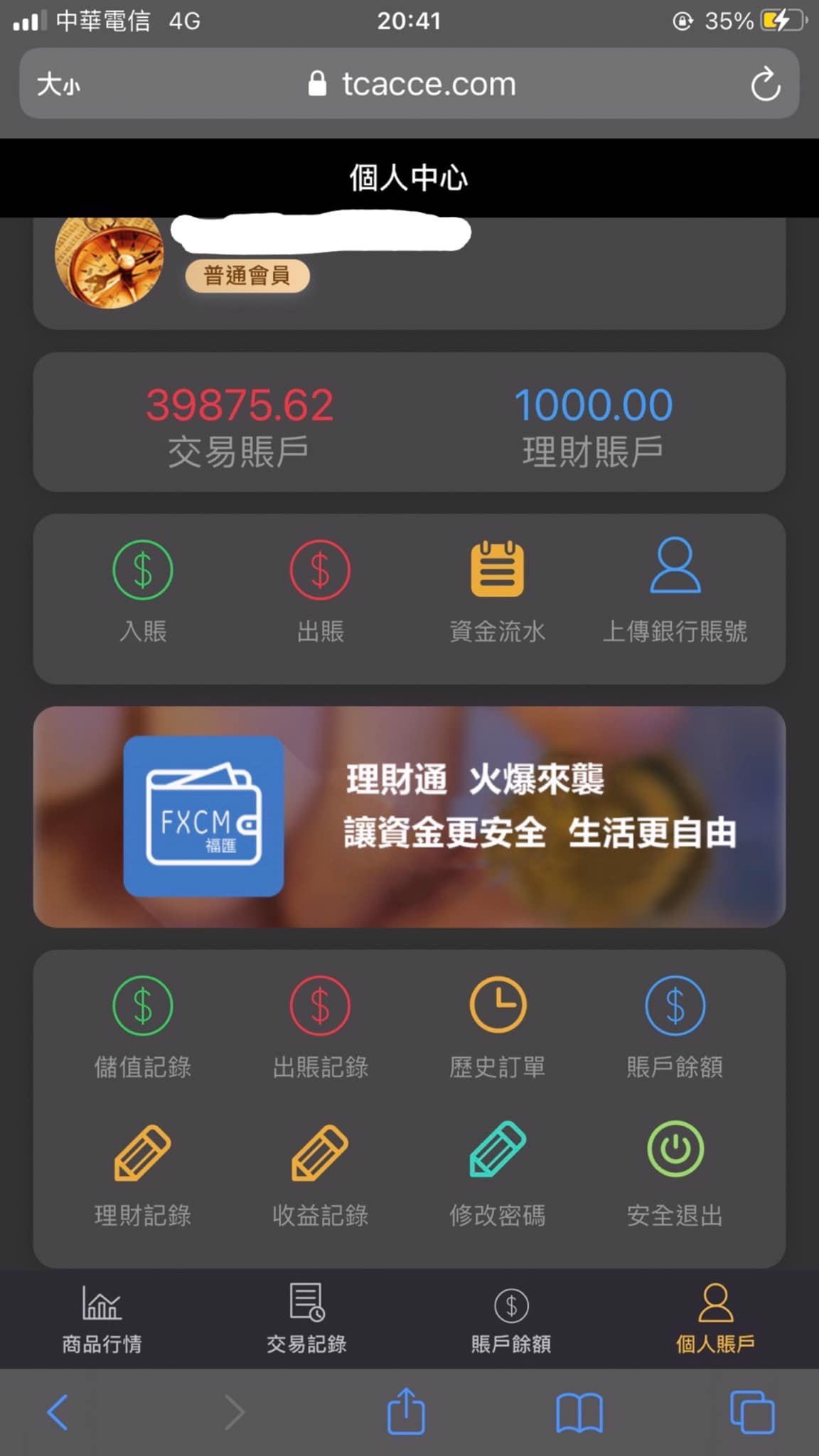This screenshot has width=819, height=1456.
Task: Switch to 商品行情 bottom tab
Action: click(102, 1319)
